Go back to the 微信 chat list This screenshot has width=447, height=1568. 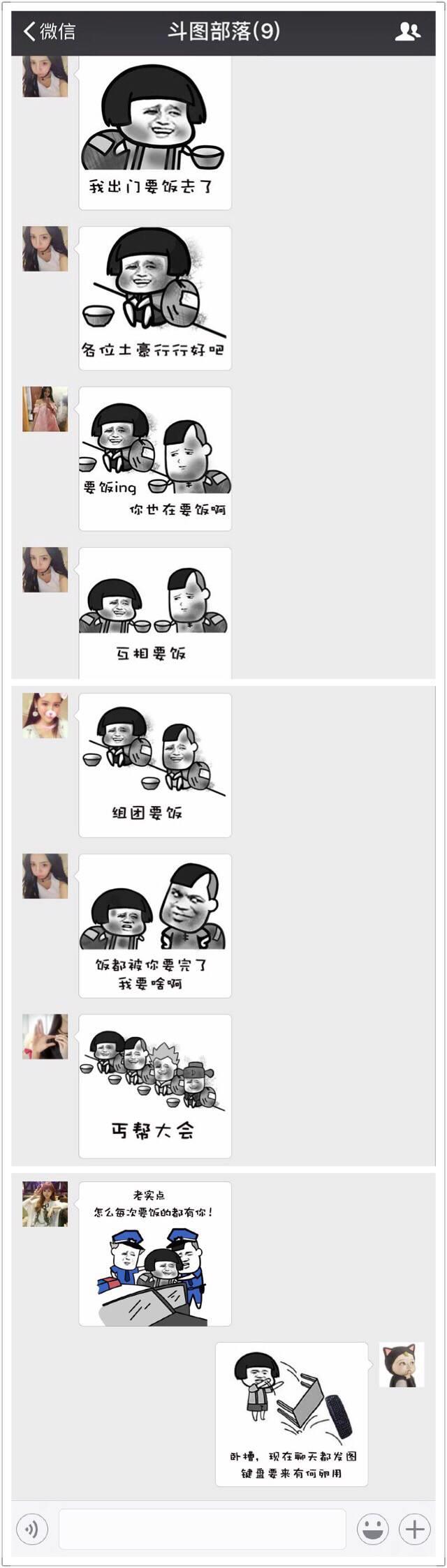click(47, 31)
